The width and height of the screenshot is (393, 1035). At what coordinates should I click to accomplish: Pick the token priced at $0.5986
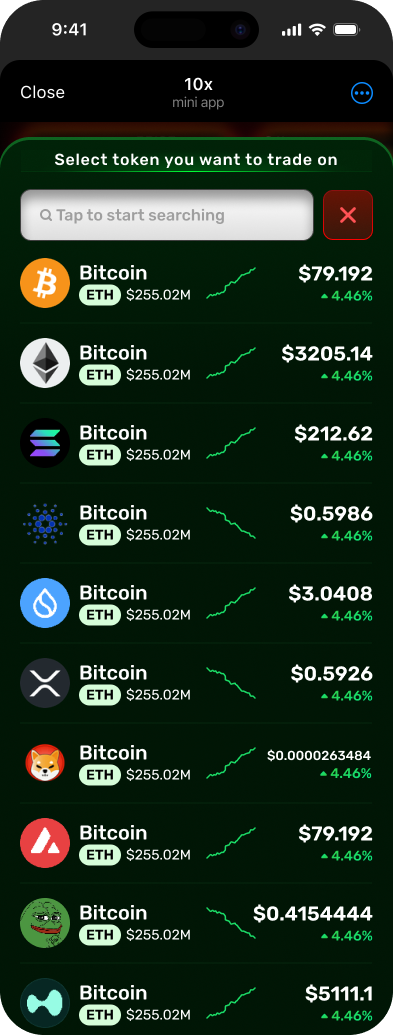coord(196,523)
